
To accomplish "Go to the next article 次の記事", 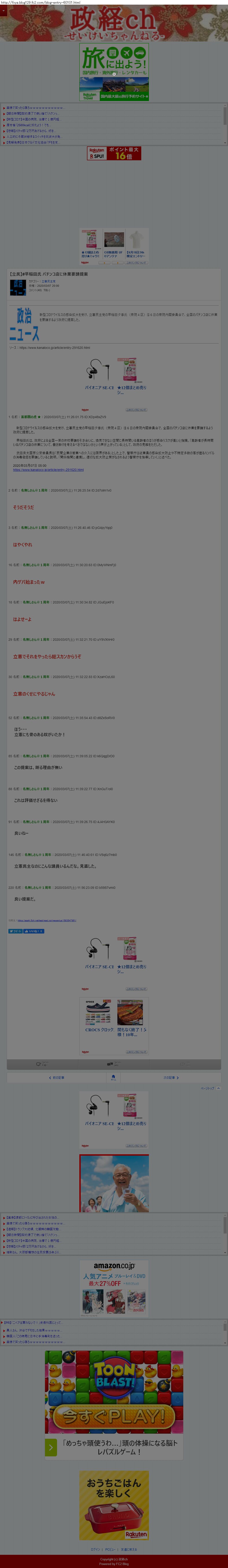I will point(171,1077).
